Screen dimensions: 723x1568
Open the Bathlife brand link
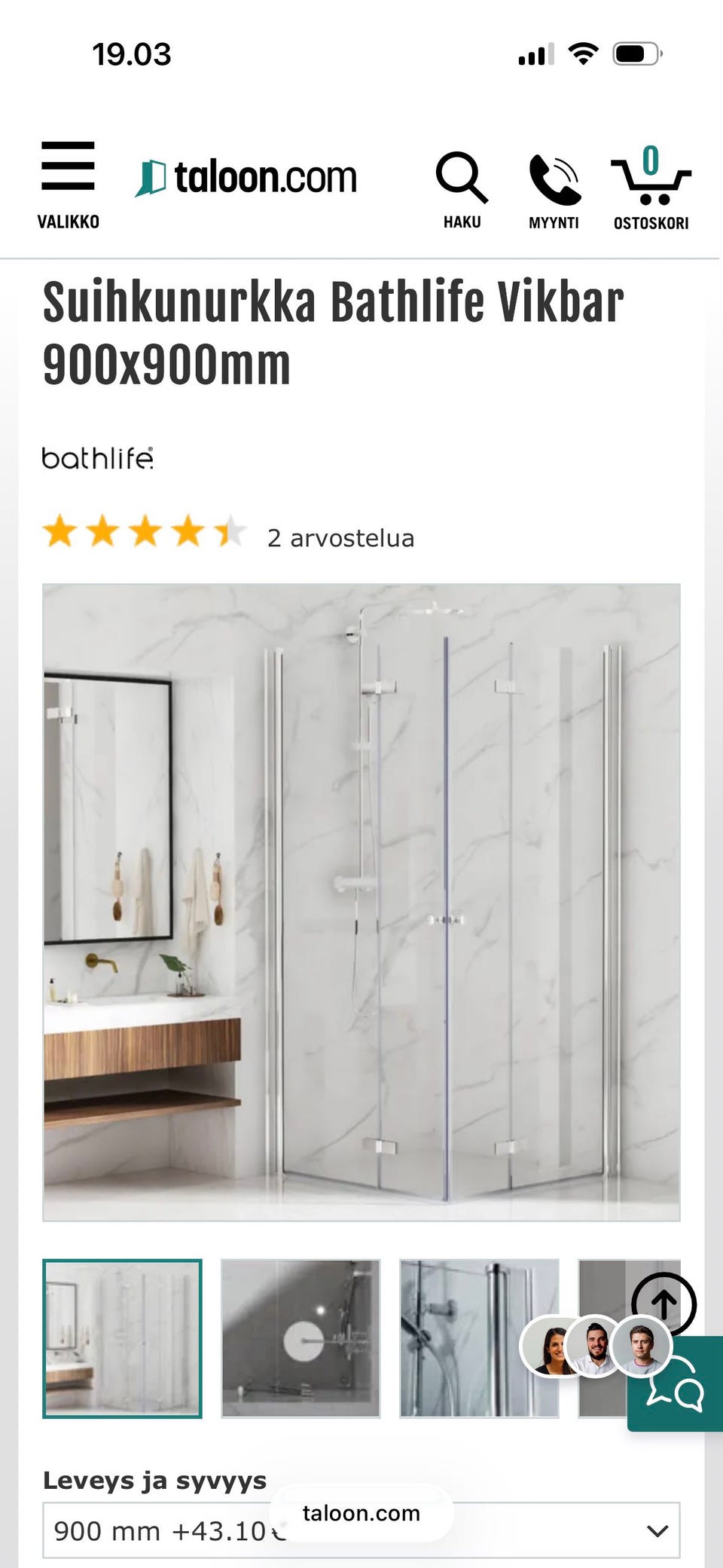tap(98, 458)
